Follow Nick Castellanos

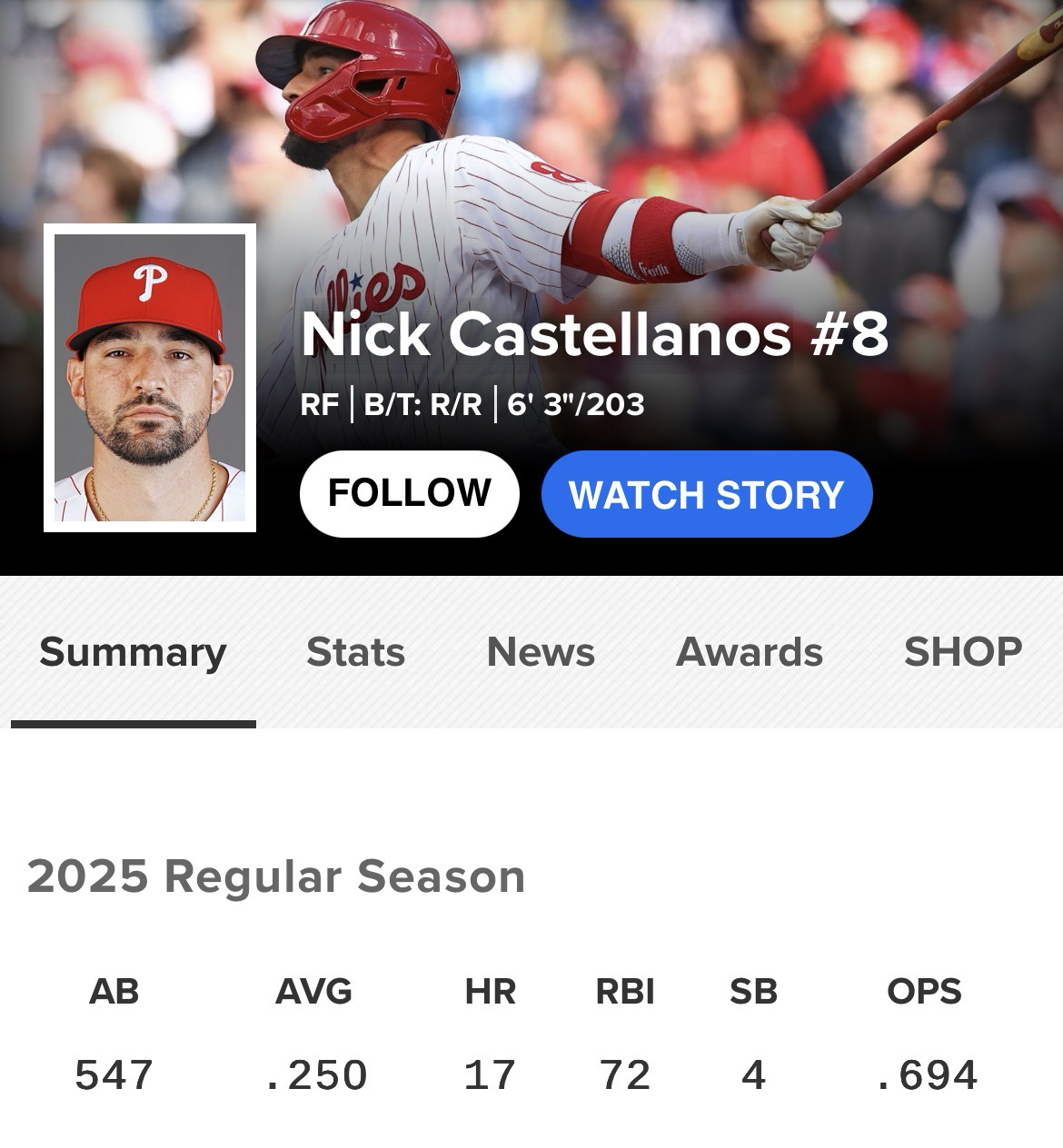pos(409,493)
